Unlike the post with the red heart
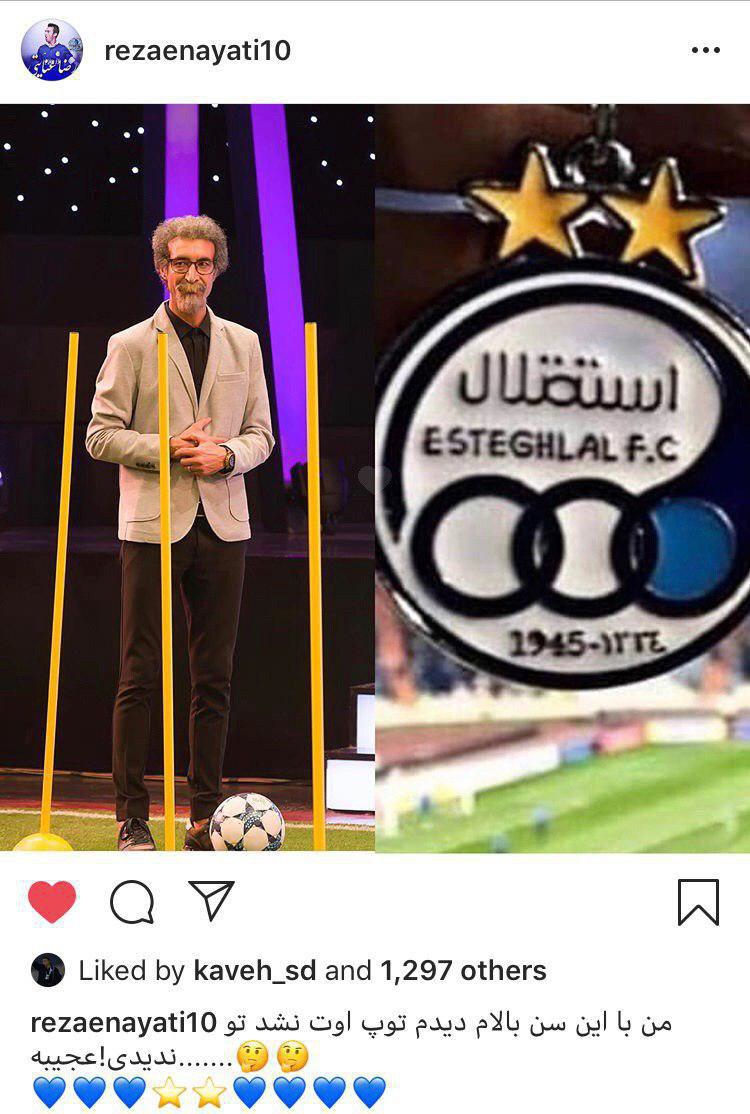750x1114 pixels. 52,902
